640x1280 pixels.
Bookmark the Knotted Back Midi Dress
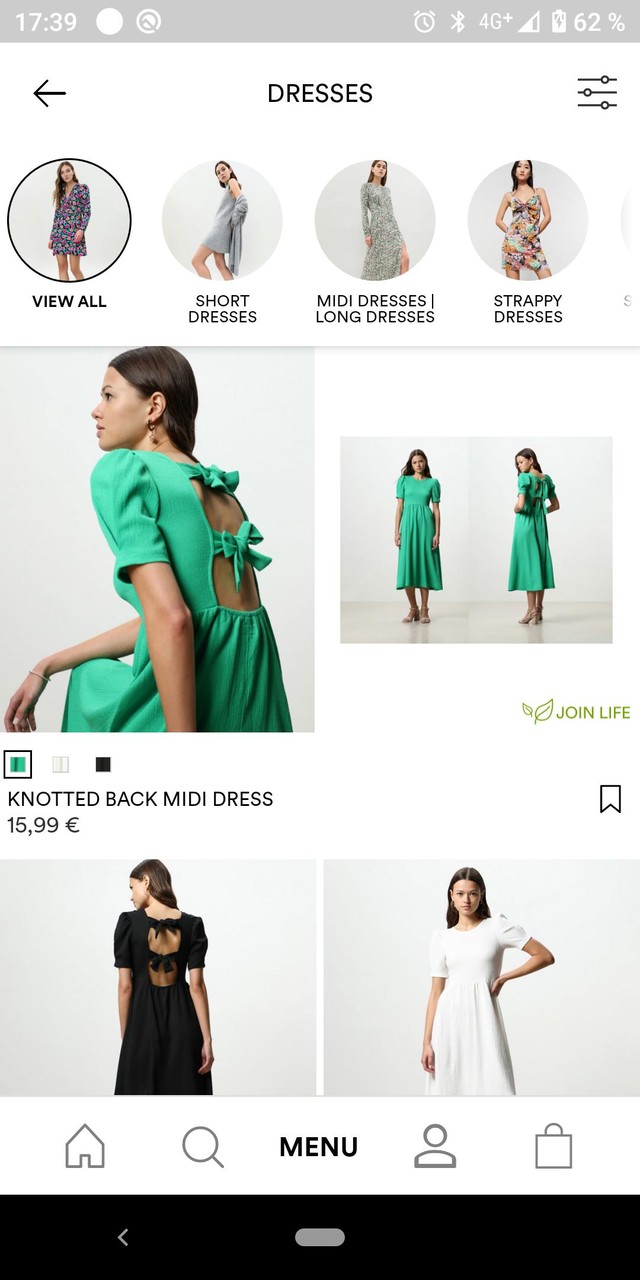tap(610, 799)
